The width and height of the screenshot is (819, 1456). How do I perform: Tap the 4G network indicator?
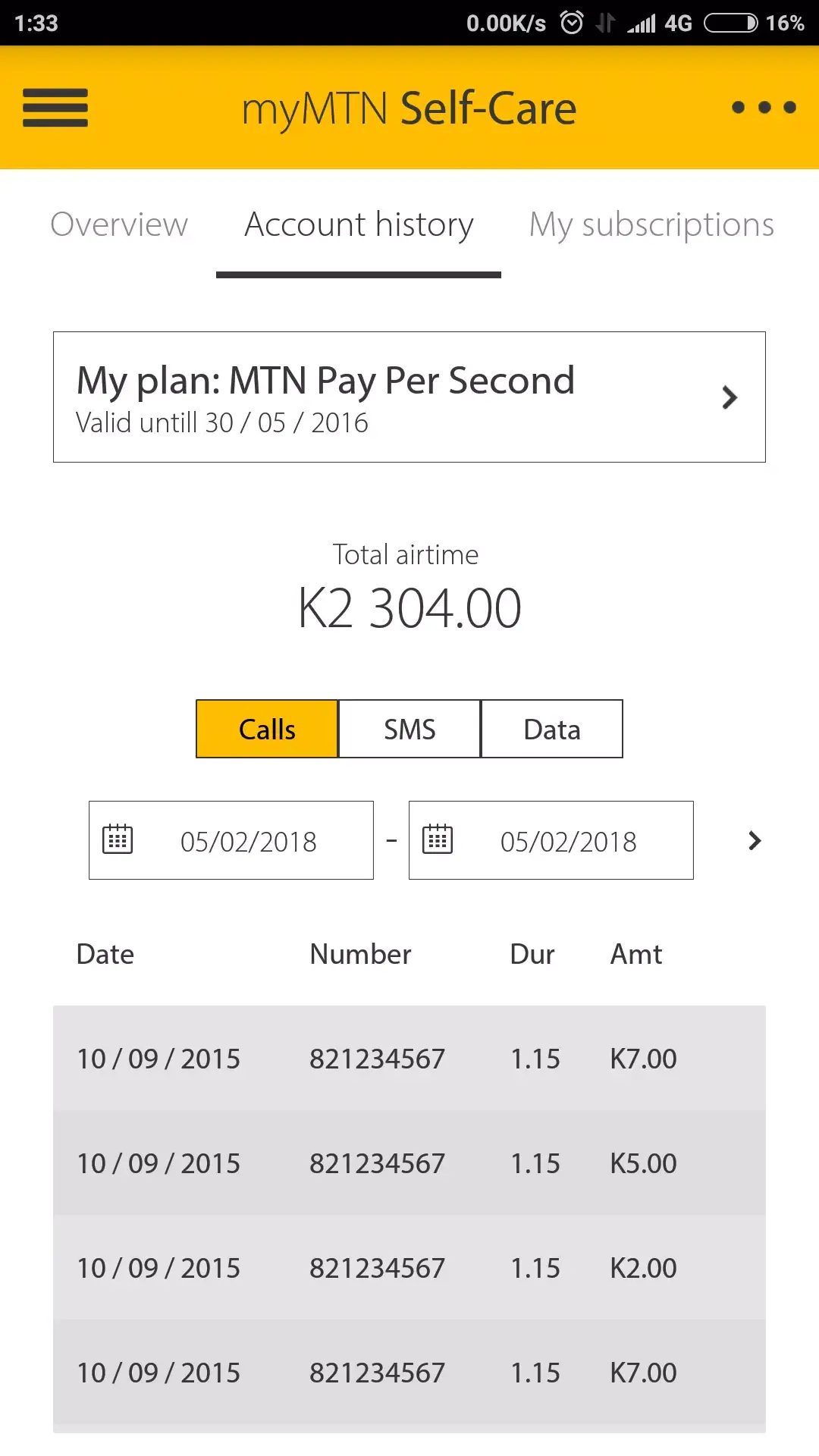[678, 23]
